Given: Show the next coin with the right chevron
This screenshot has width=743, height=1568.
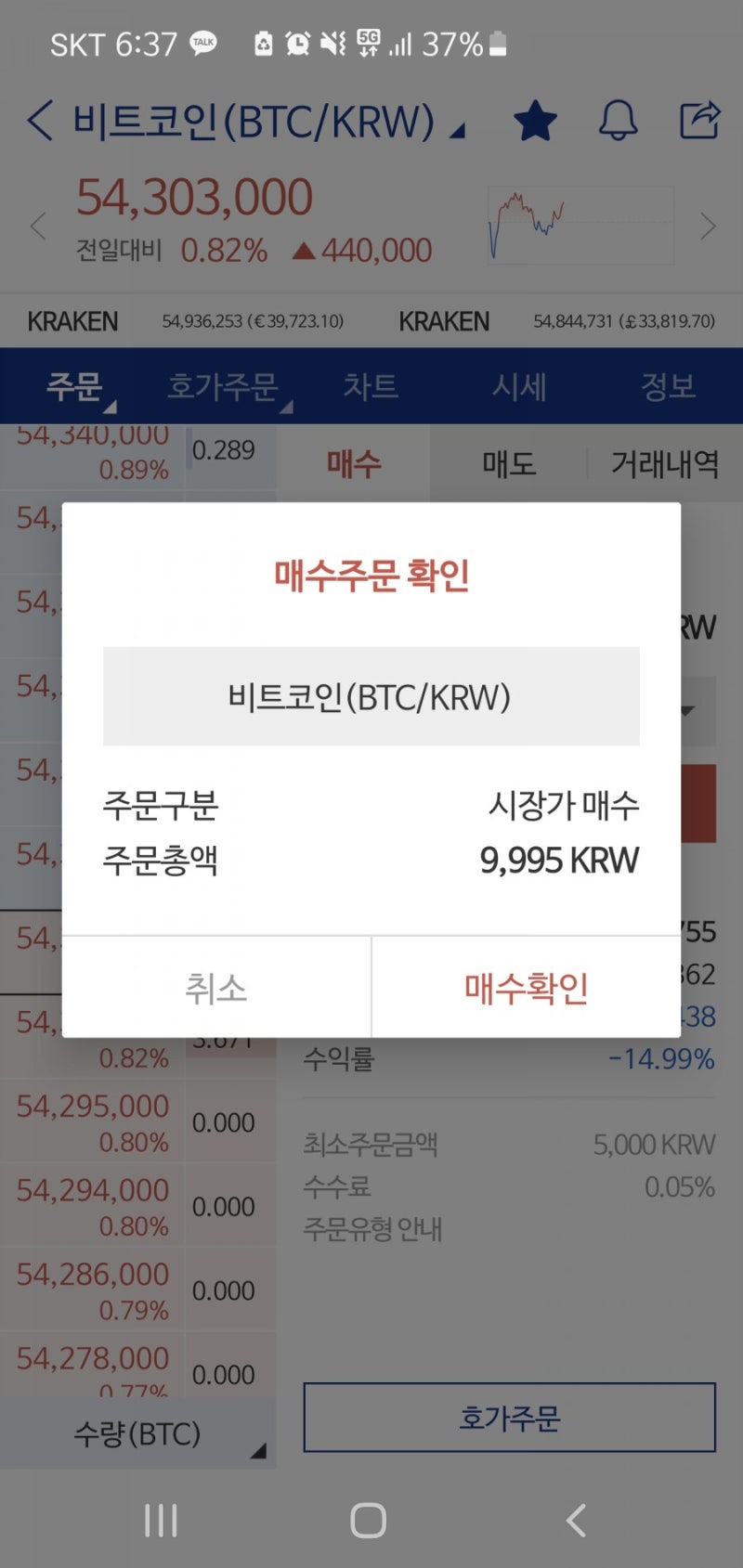Looking at the screenshot, I should (x=708, y=226).
